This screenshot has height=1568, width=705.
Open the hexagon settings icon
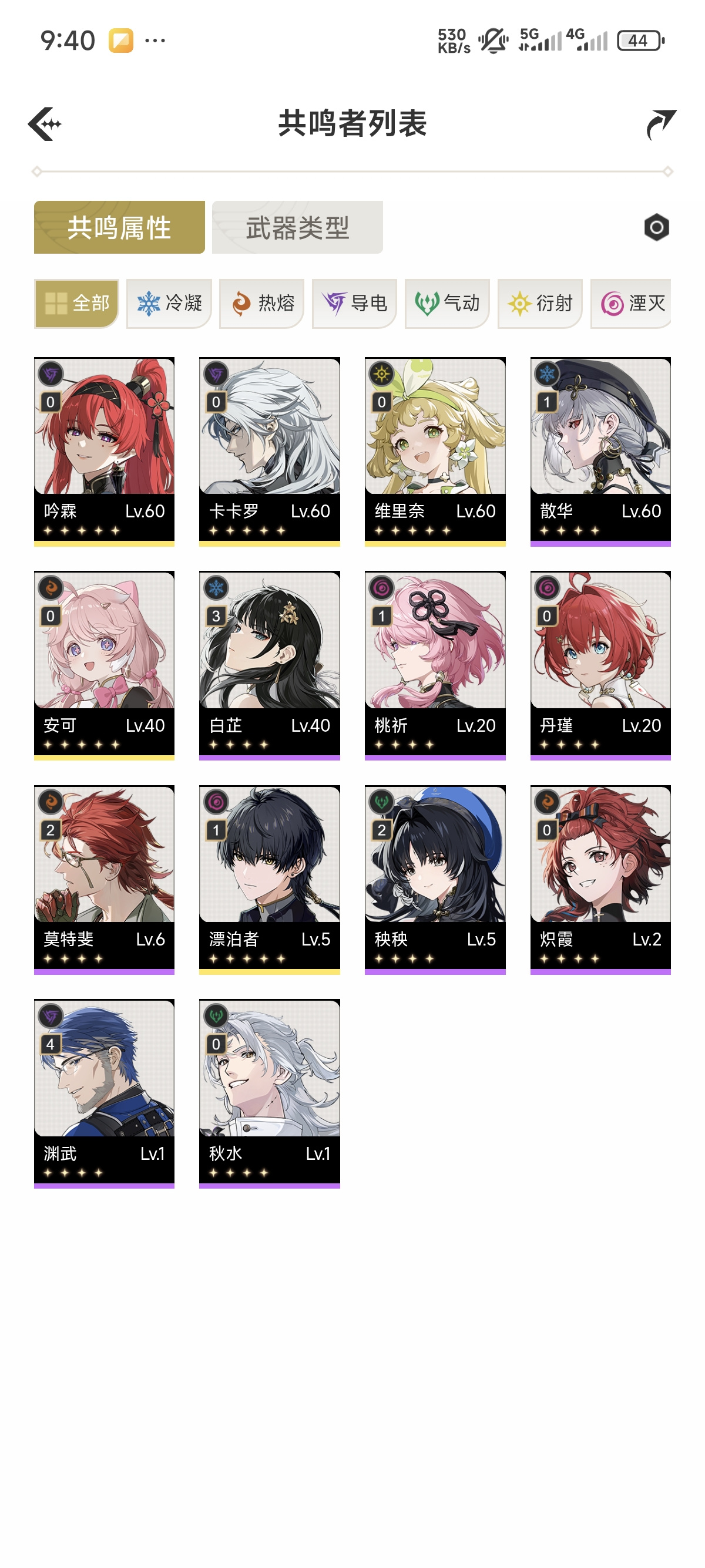pyautogui.click(x=656, y=228)
